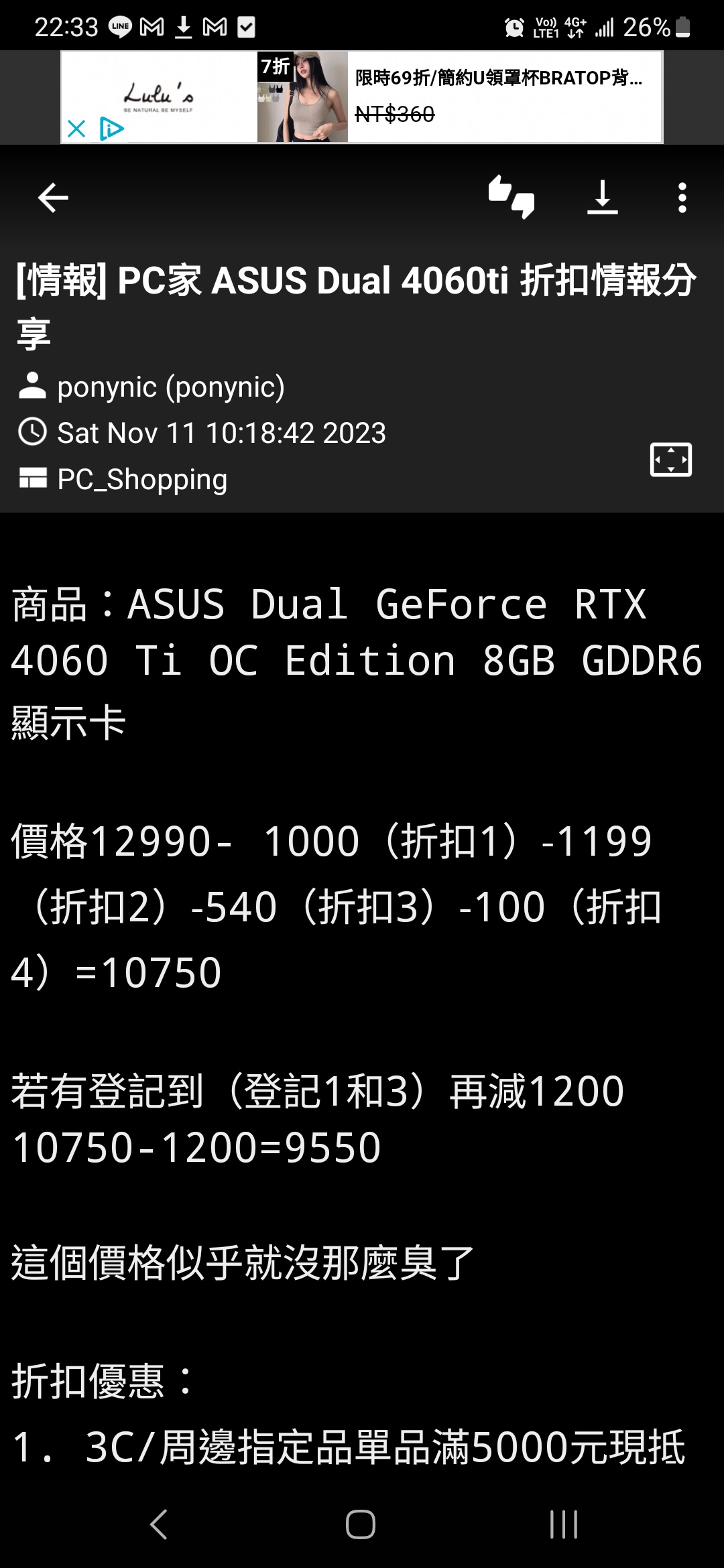The width and height of the screenshot is (724, 1568).
Task: Tap the download icon in toolbar
Action: click(602, 198)
